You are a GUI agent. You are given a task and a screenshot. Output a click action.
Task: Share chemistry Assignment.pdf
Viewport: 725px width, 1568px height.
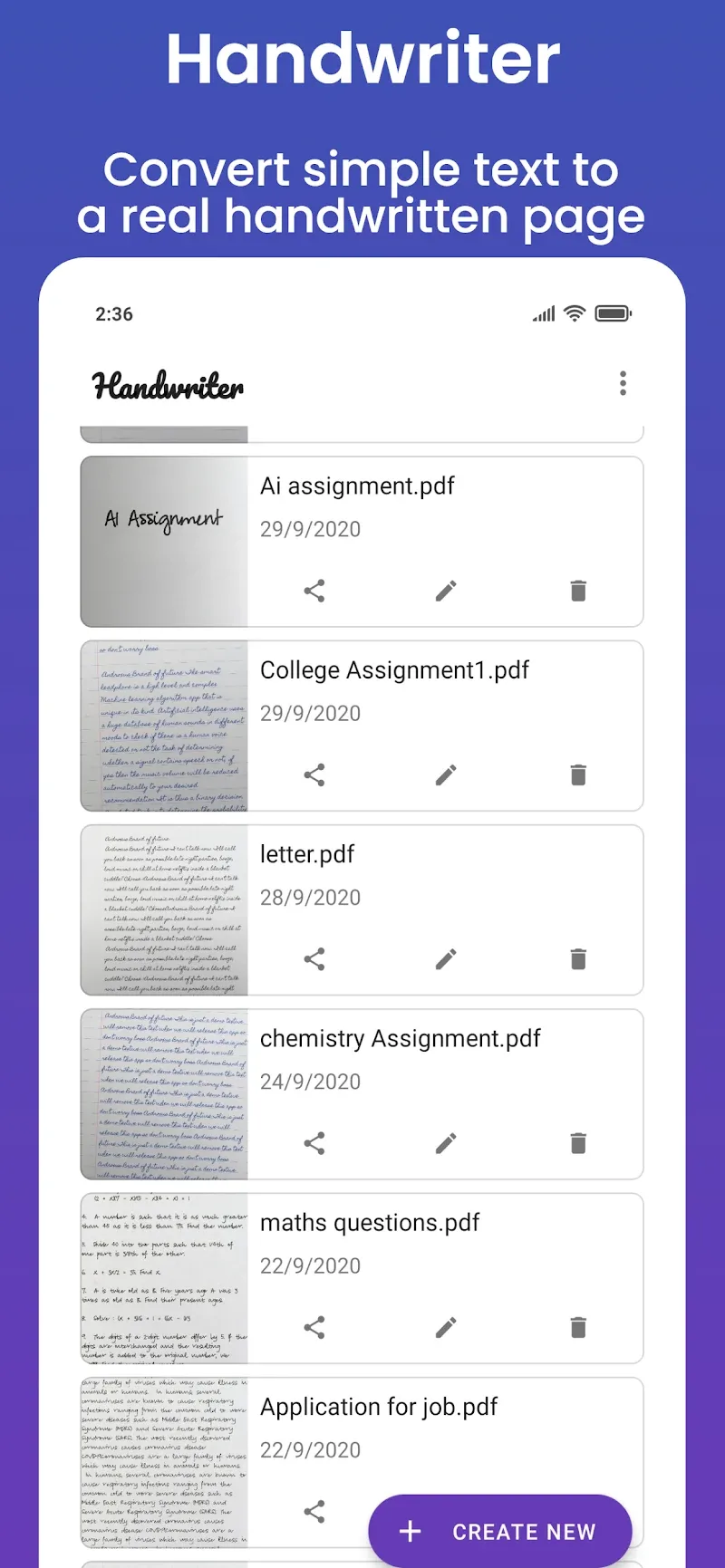point(314,1142)
